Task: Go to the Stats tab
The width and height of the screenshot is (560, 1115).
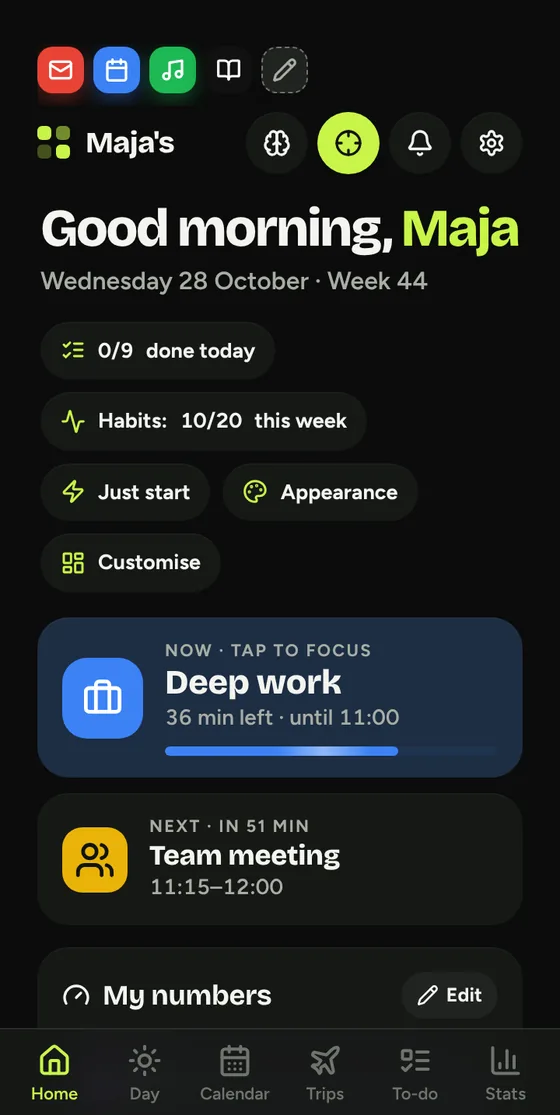Action: click(505, 1073)
